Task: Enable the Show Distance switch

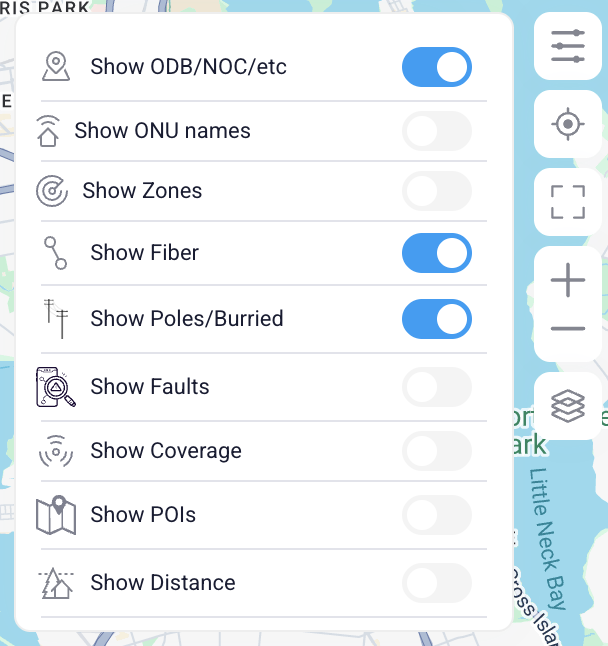Action: tap(436, 583)
